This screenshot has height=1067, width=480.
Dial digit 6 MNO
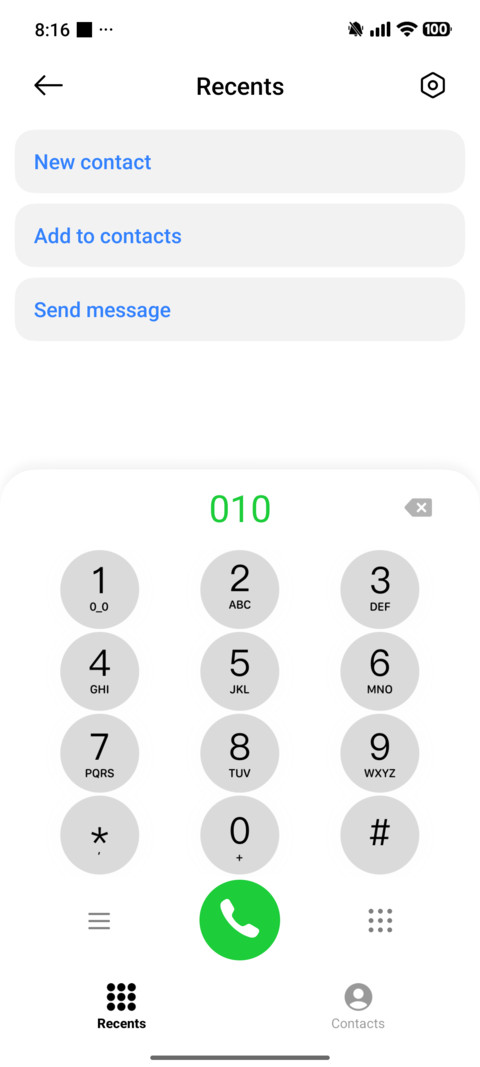(x=380, y=672)
